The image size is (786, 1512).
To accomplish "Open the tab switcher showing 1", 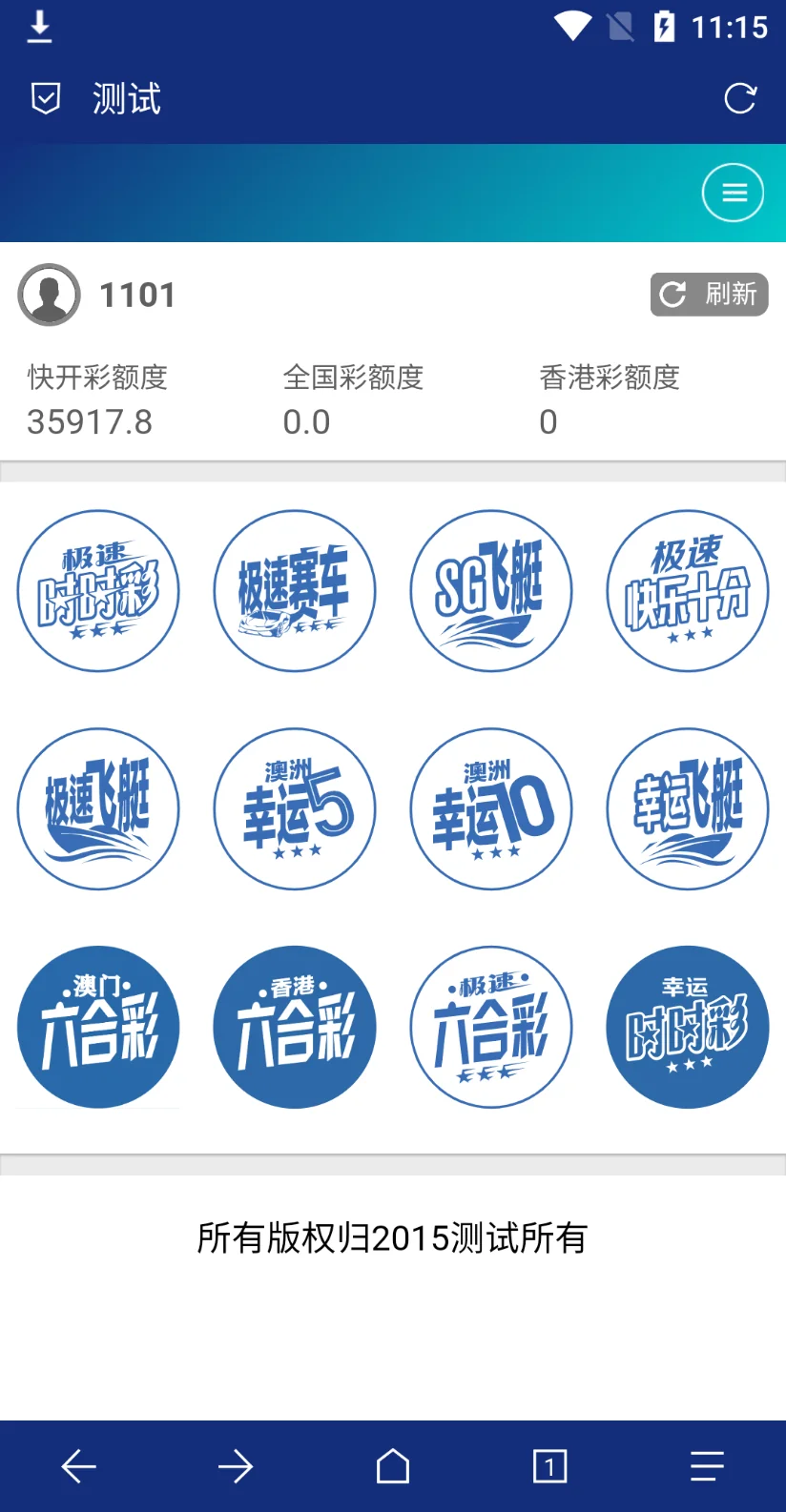I will tap(549, 1466).
